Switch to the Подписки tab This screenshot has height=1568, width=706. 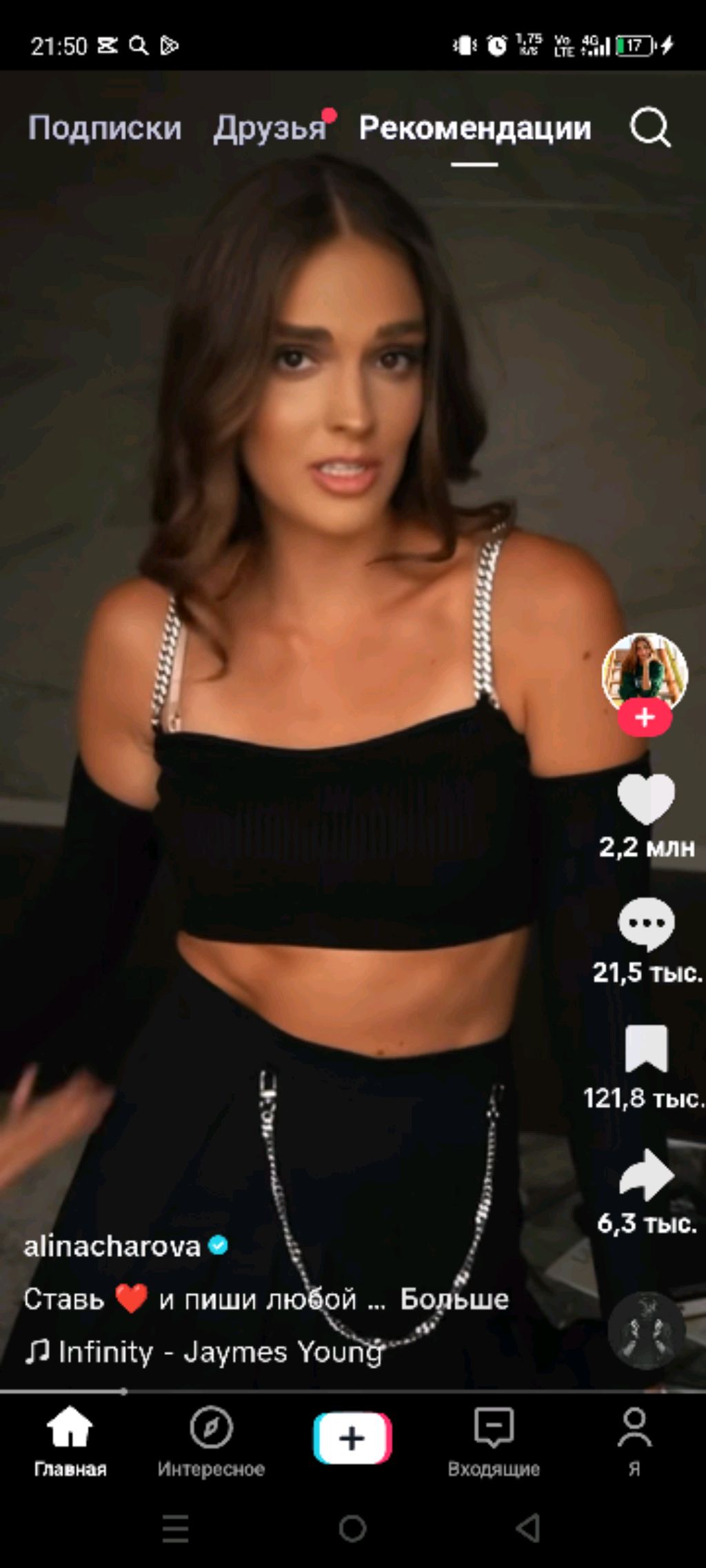pos(105,128)
